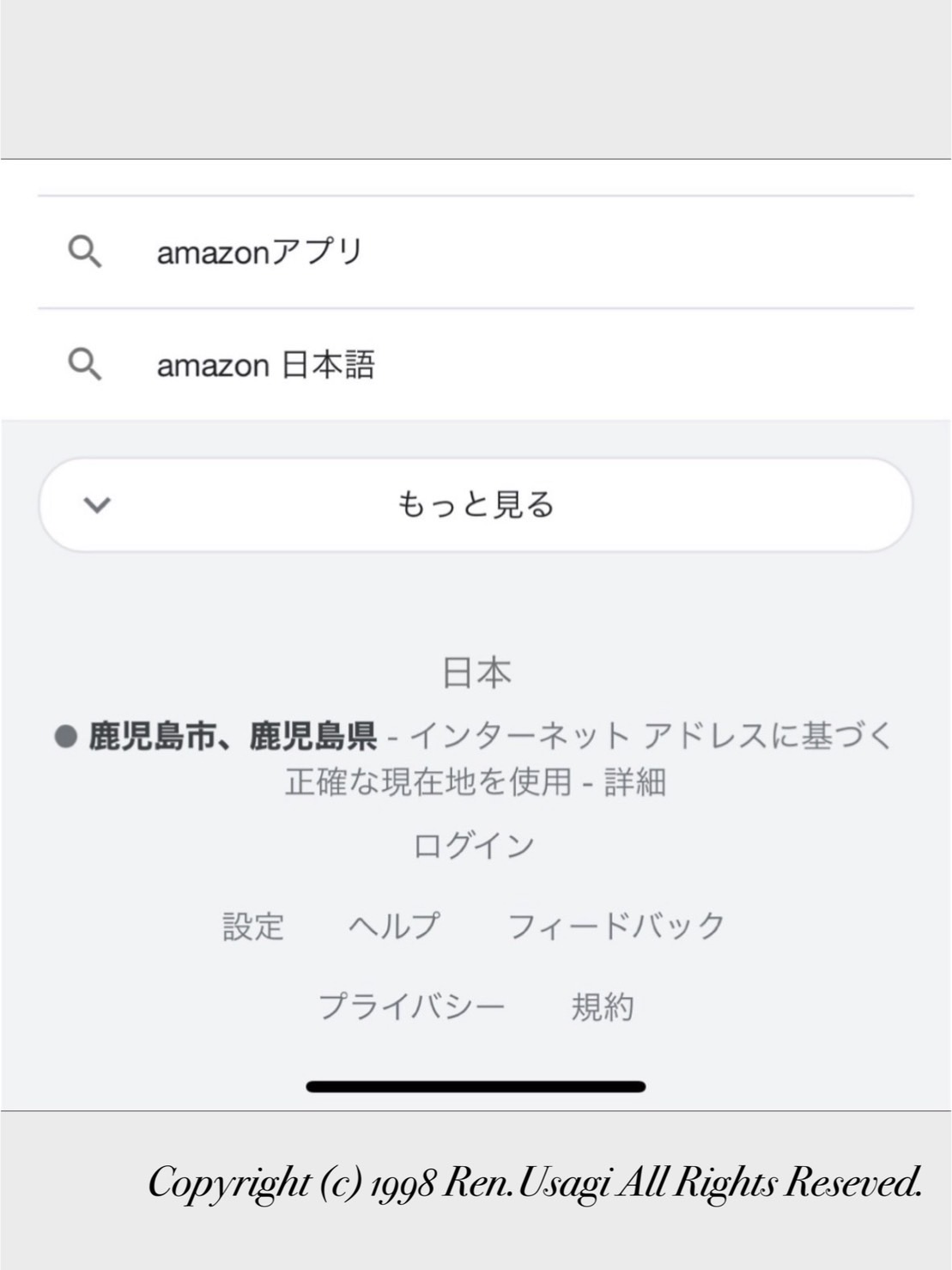Open the 規約 terms link
Screen dimensions: 952x1270
pos(603,1006)
